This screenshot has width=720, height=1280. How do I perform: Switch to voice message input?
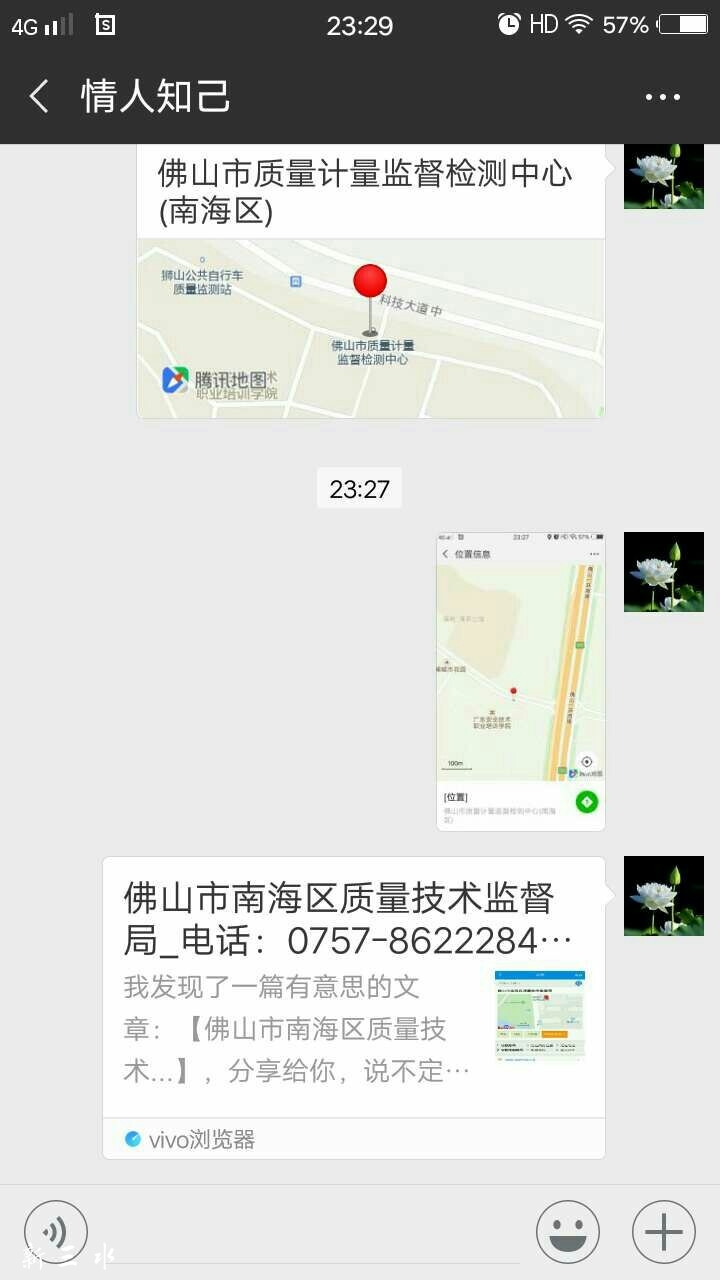point(56,1232)
